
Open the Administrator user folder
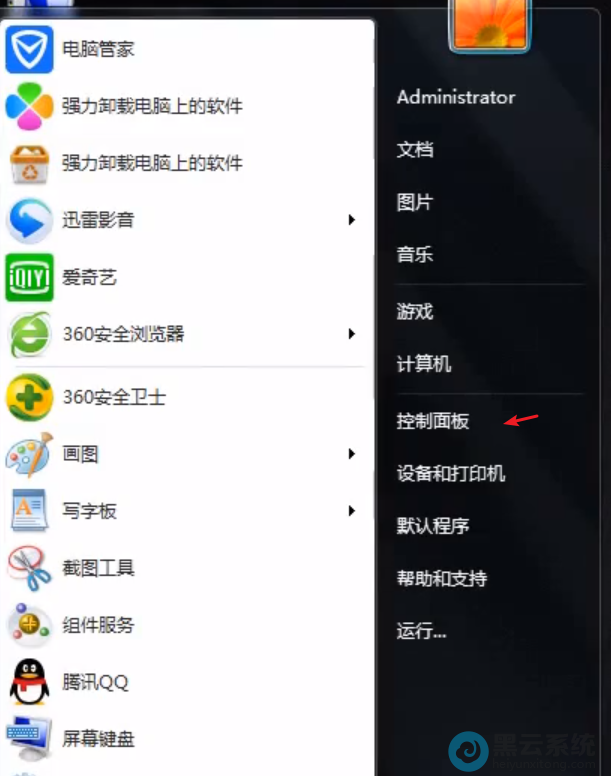[455, 97]
